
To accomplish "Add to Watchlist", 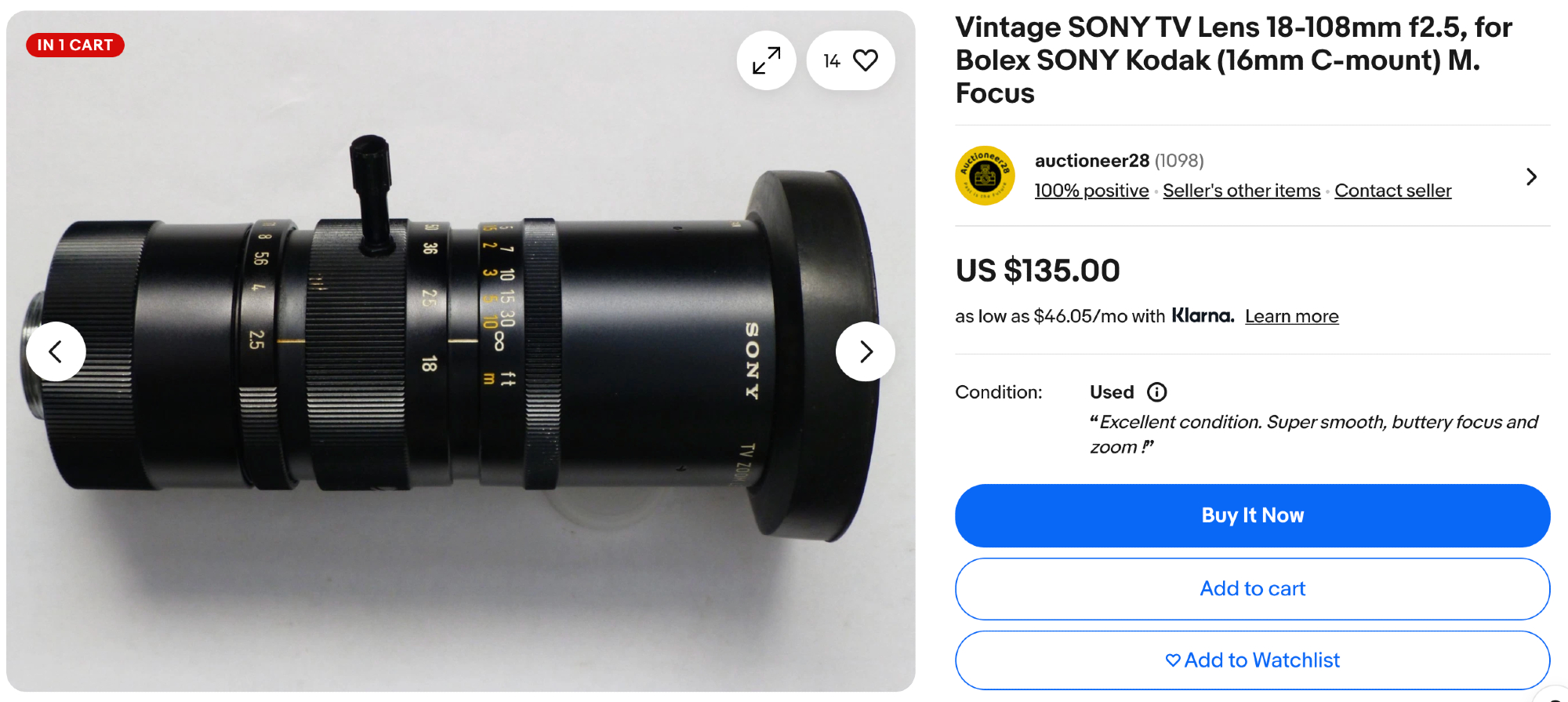I will [1252, 660].
